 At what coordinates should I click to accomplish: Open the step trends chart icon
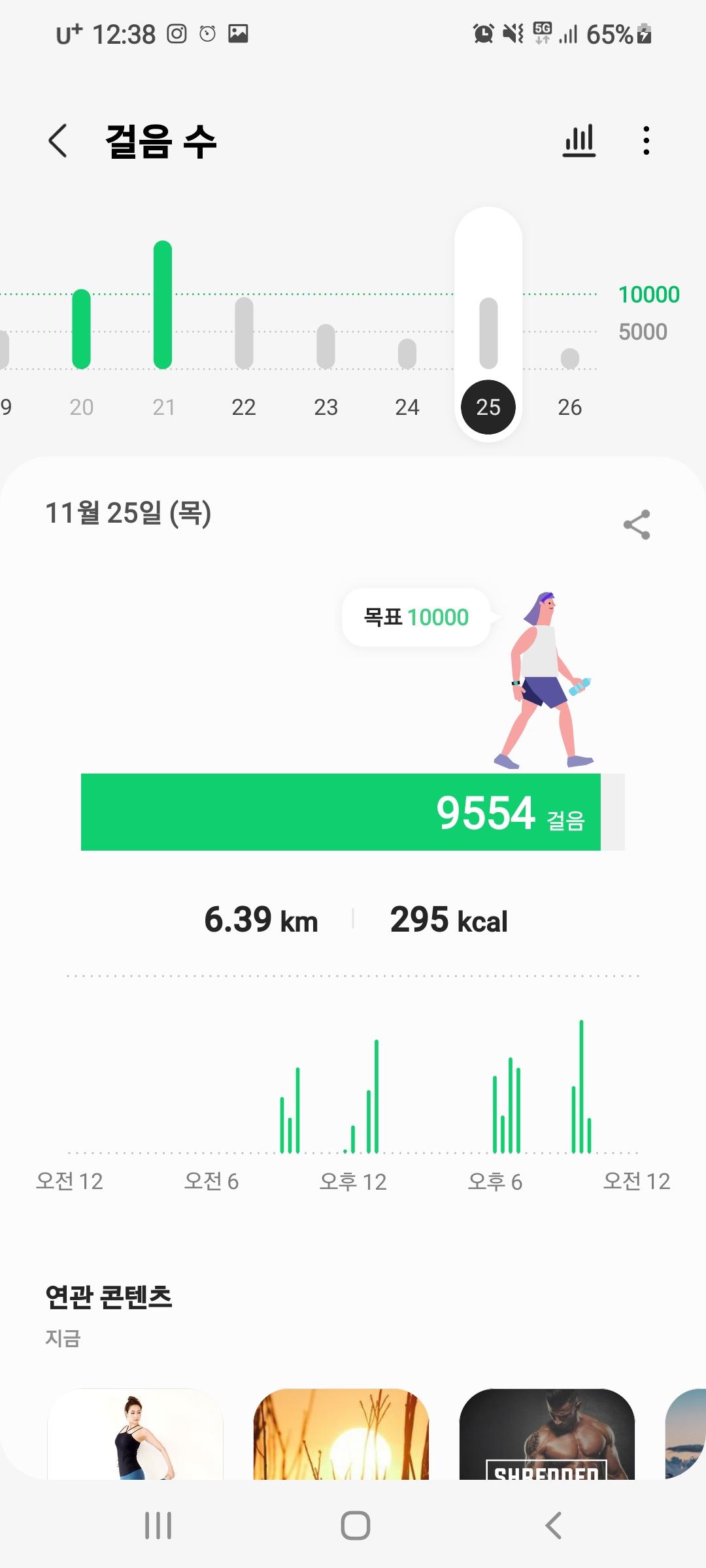(579, 141)
